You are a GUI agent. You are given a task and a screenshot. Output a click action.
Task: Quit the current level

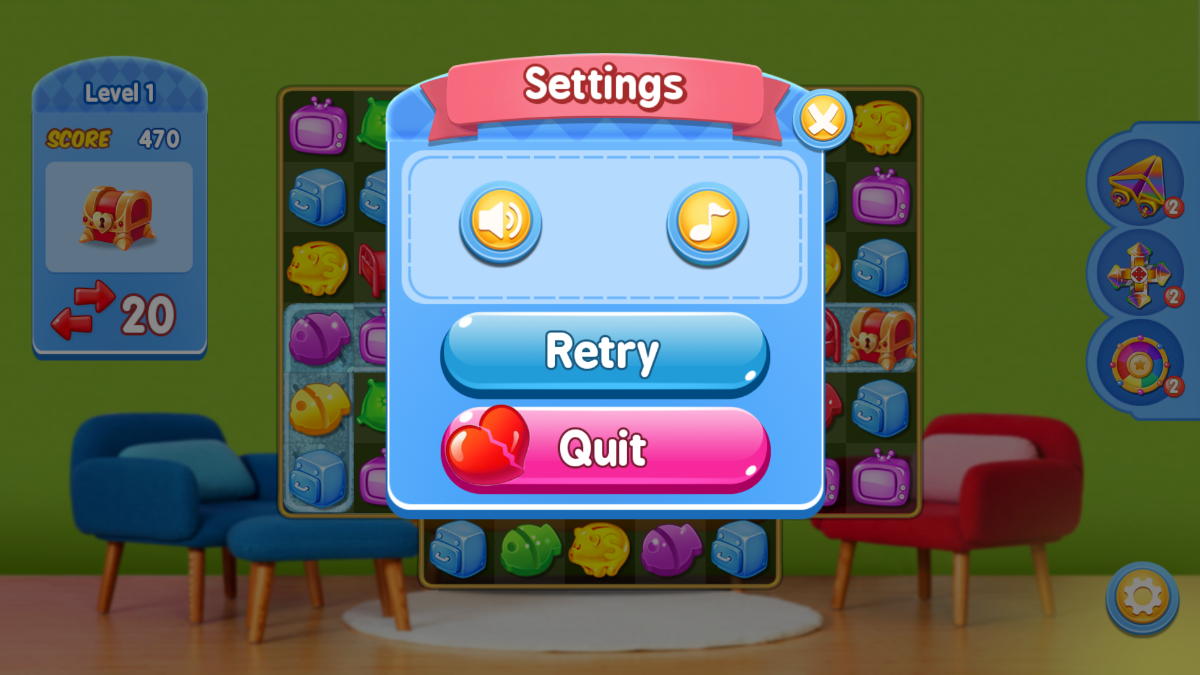[606, 449]
